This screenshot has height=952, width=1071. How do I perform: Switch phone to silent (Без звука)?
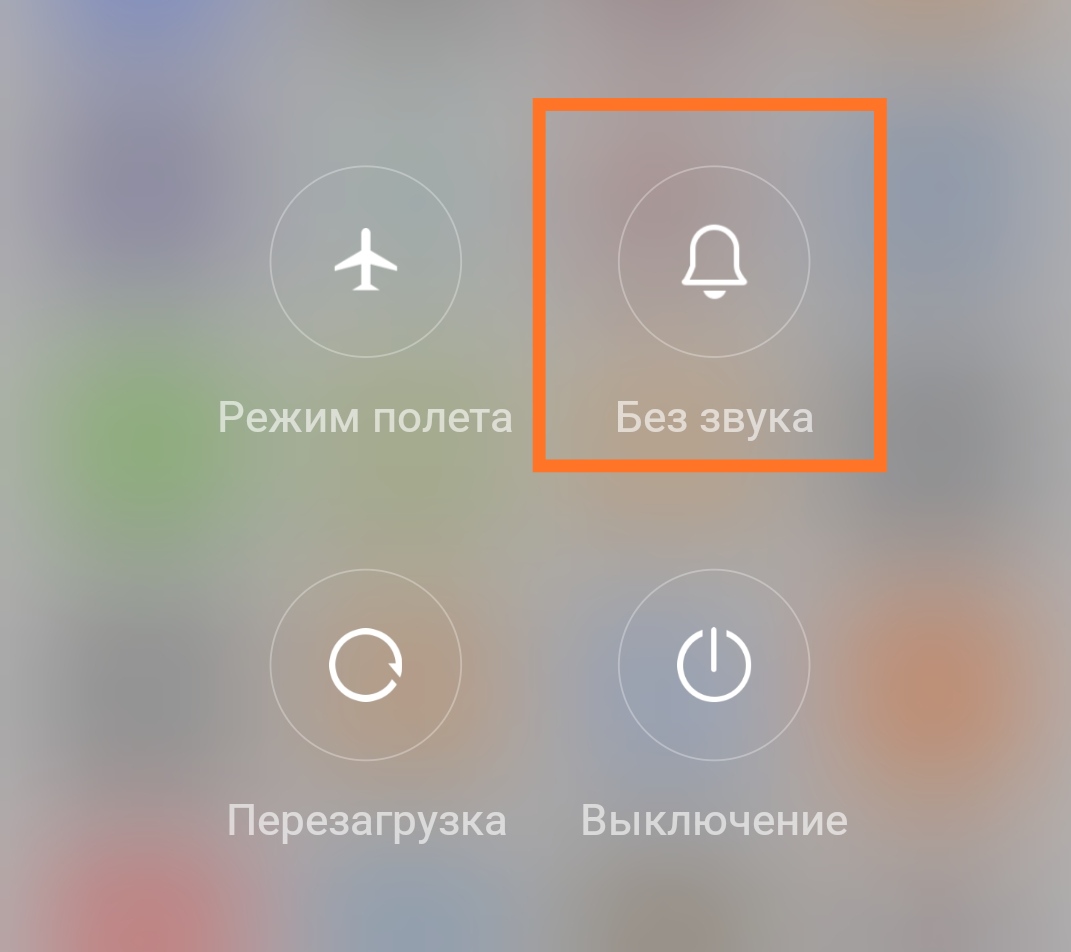pos(713,262)
